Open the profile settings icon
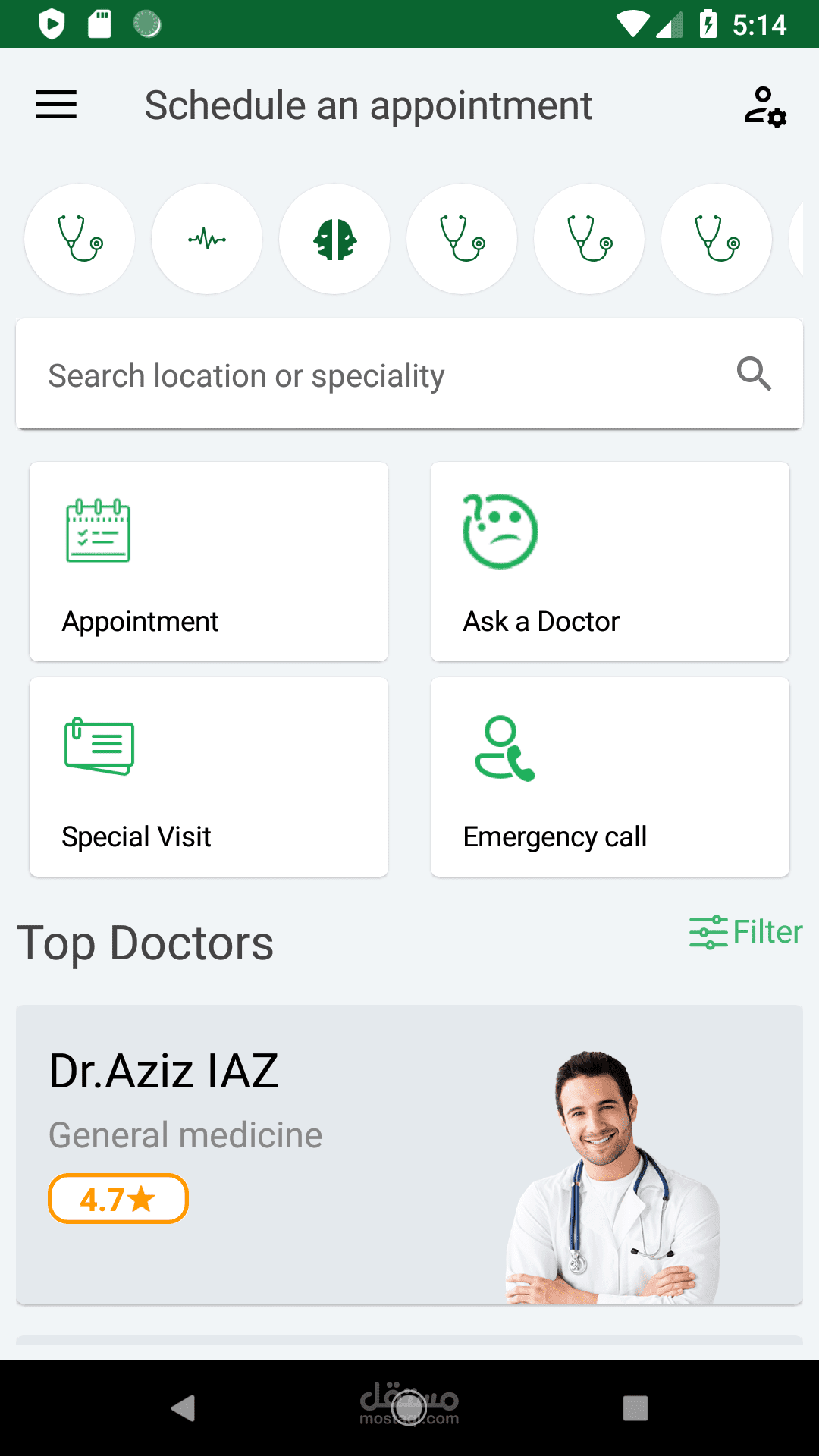 764,106
